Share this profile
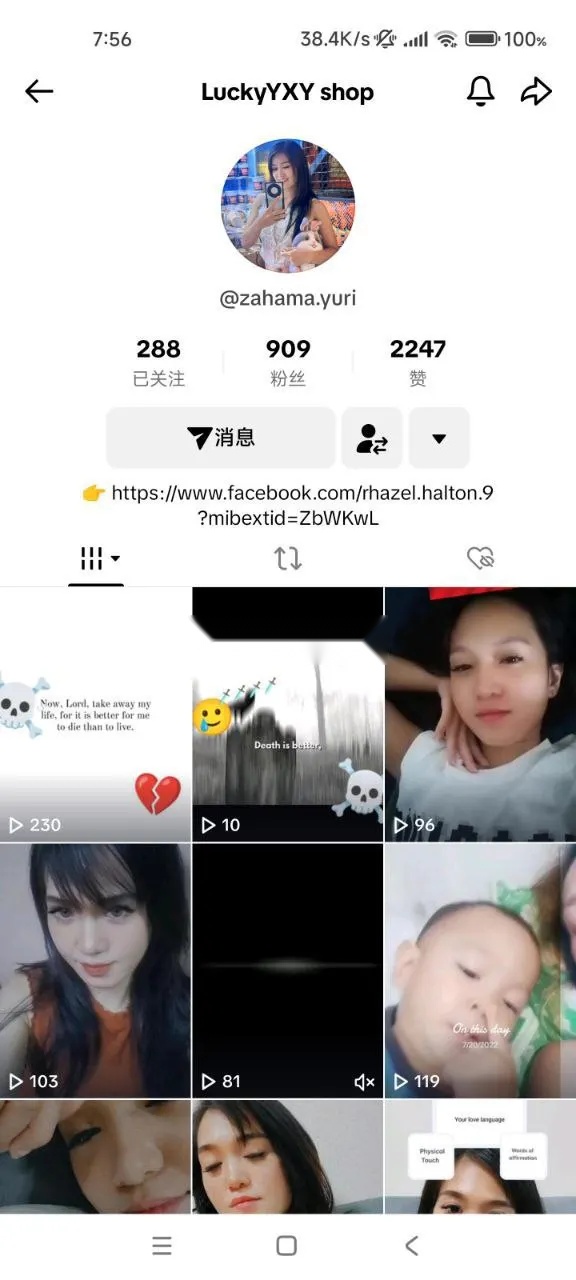Image resolution: width=576 pixels, height=1280 pixels. point(536,92)
